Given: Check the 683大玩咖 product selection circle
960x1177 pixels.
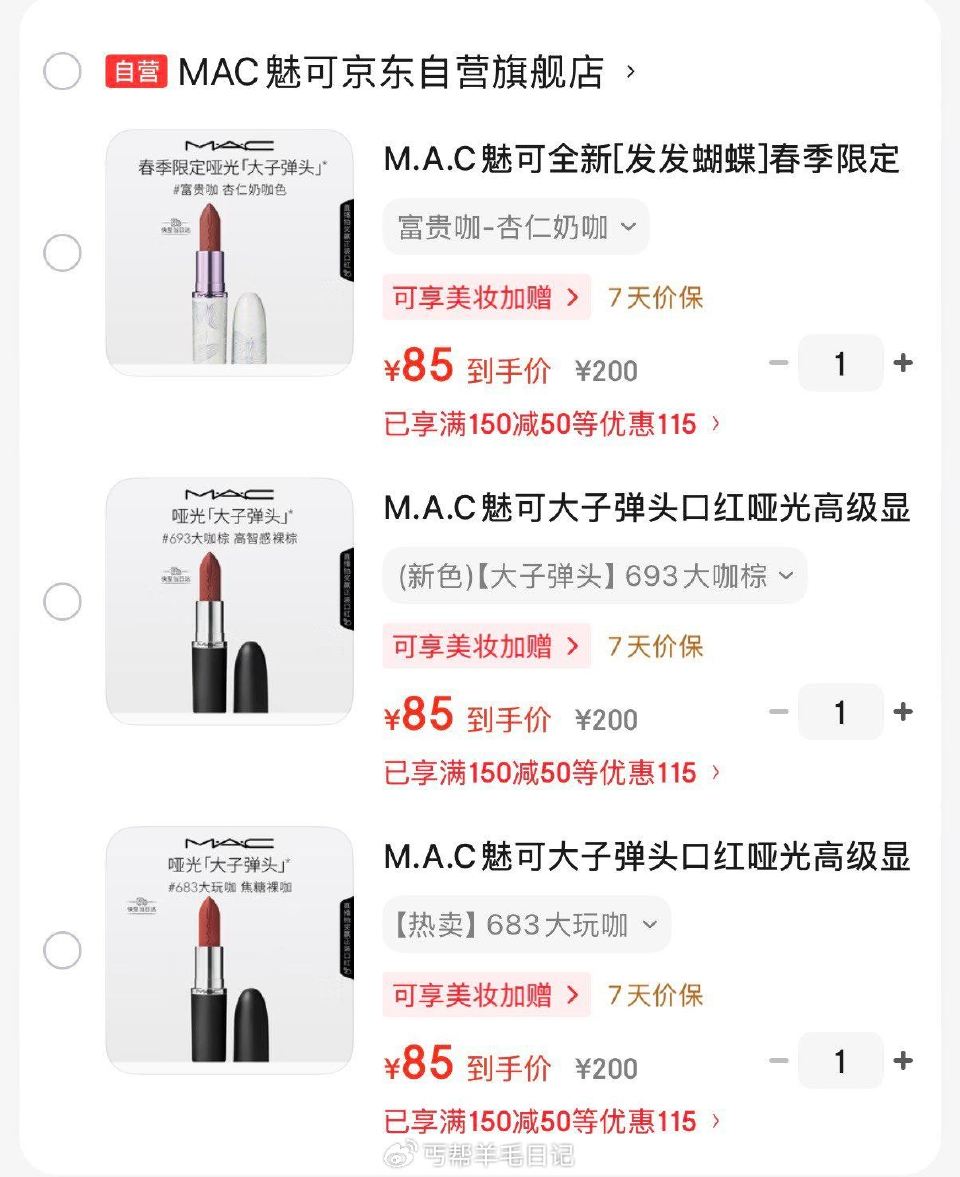Looking at the screenshot, I should point(63,954).
